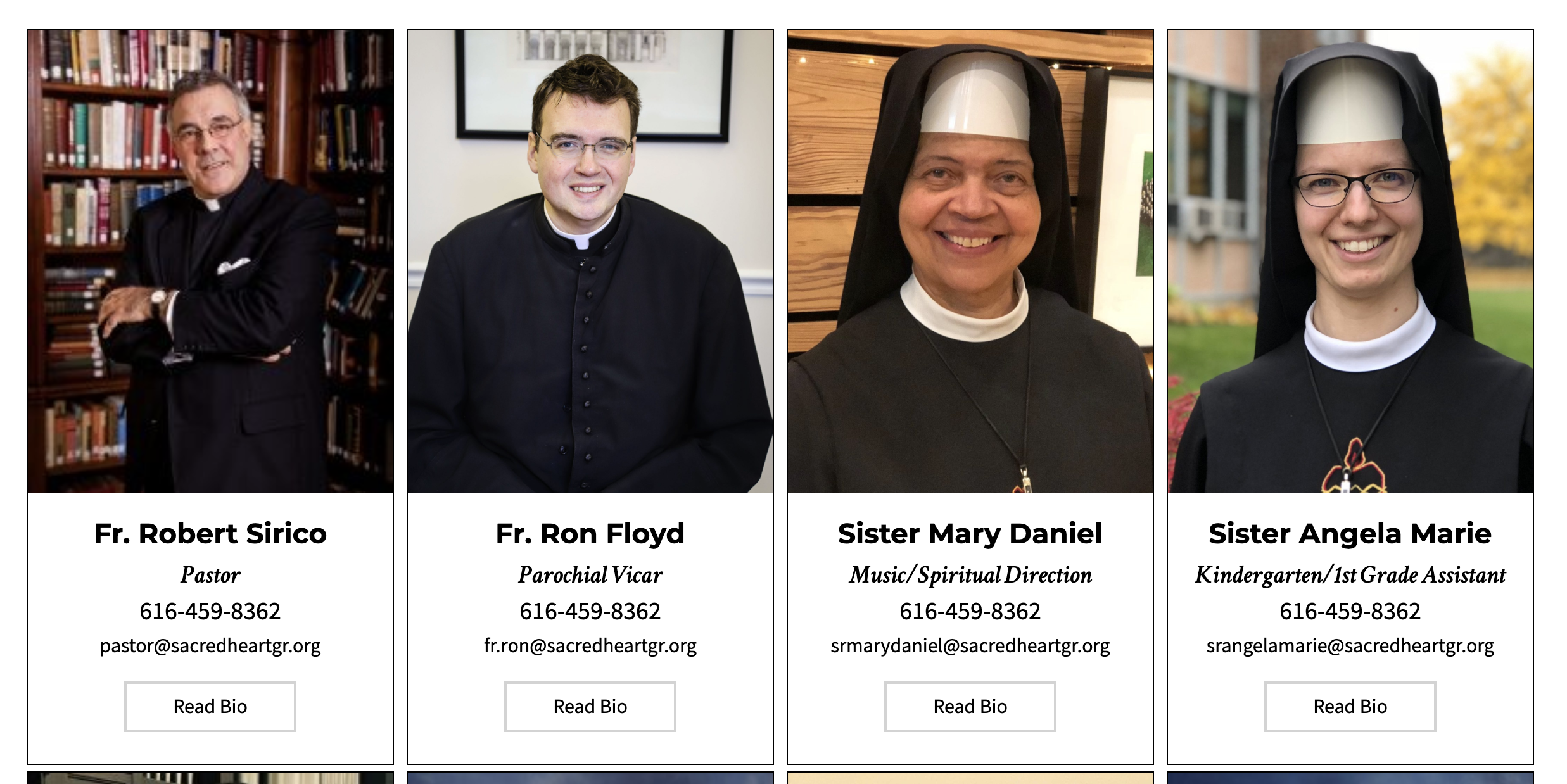Call the number under Sister Angela Marie

[1350, 611]
